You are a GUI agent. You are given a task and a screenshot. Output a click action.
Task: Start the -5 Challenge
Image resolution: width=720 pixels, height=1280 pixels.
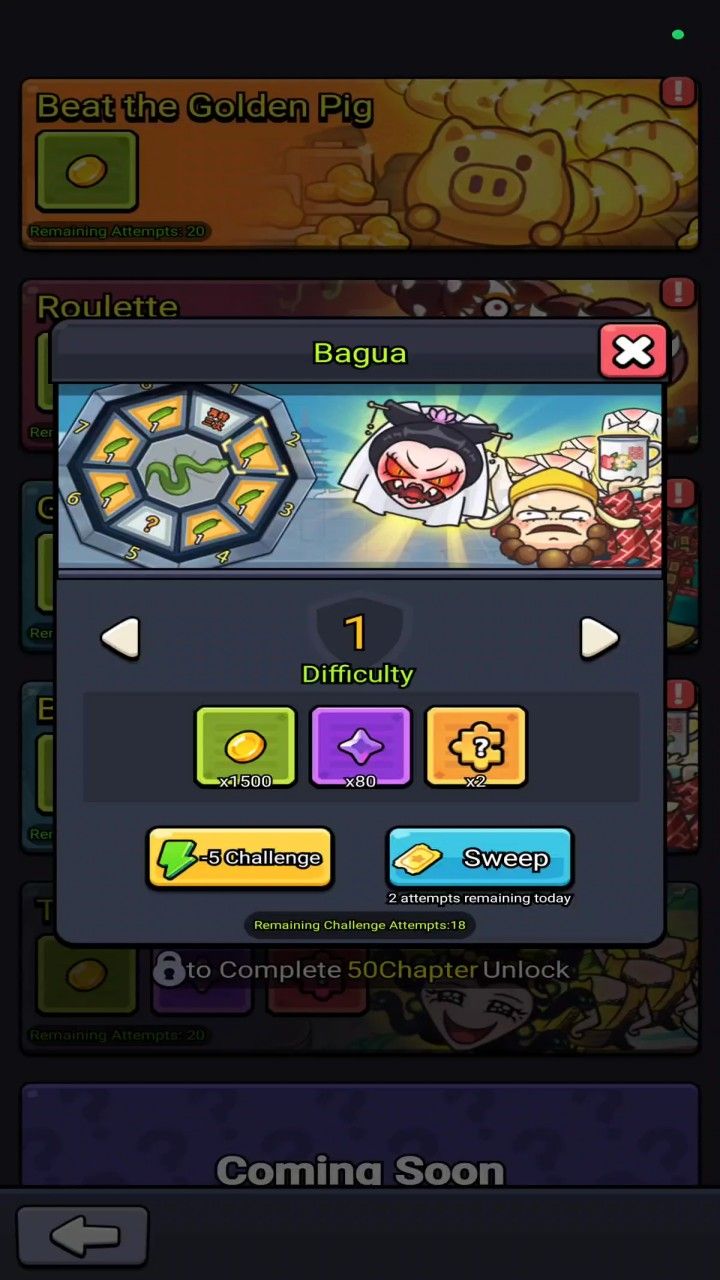(240, 857)
